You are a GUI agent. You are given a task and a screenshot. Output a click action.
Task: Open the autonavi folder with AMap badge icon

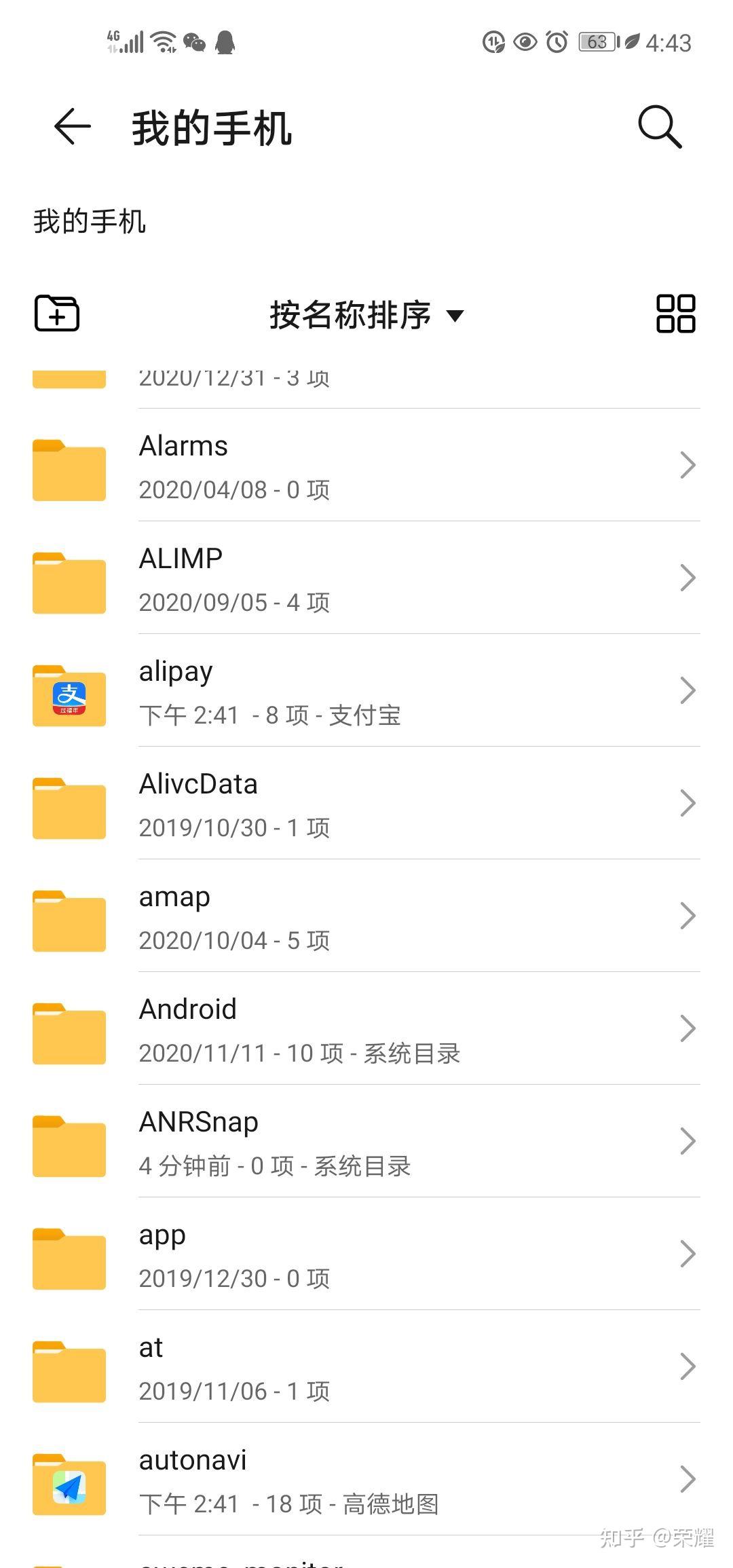point(69,1485)
